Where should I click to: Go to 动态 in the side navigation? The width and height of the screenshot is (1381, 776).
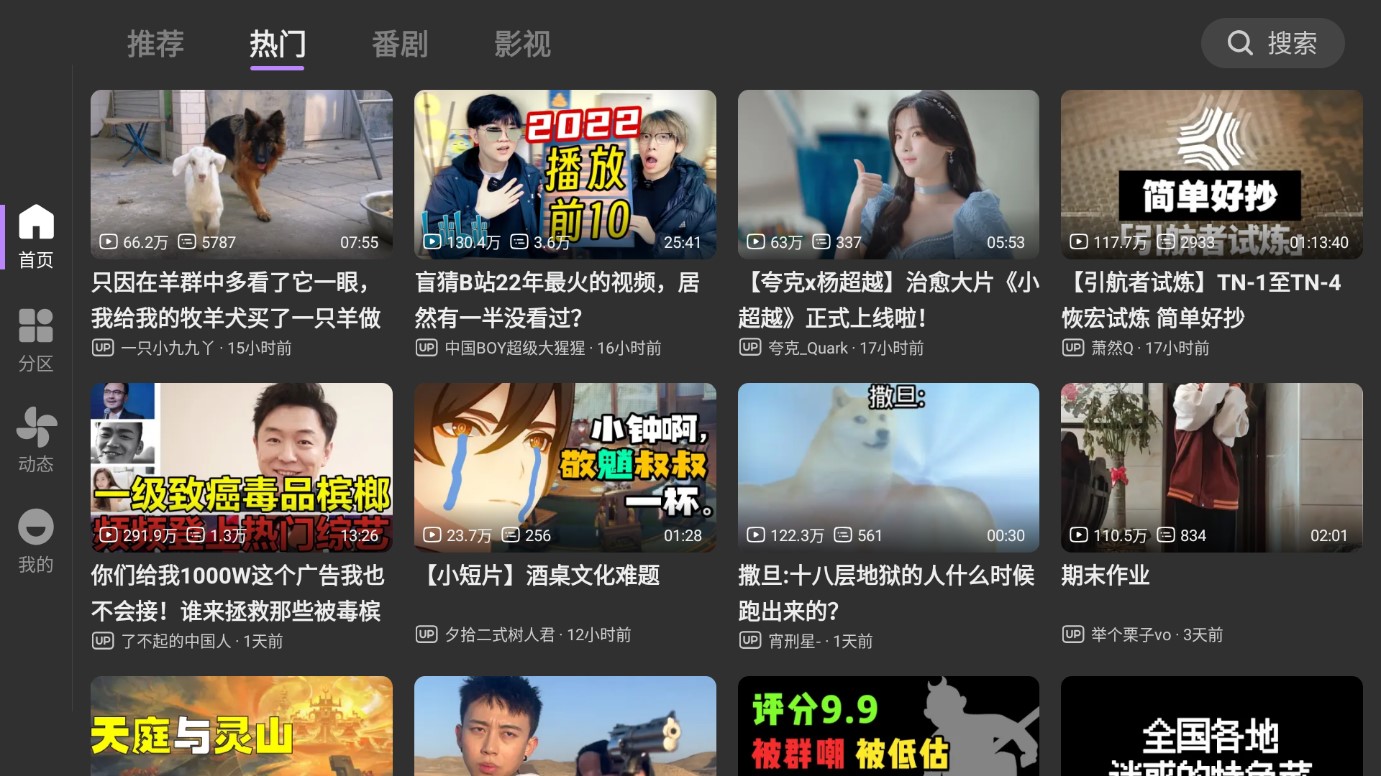click(x=36, y=440)
